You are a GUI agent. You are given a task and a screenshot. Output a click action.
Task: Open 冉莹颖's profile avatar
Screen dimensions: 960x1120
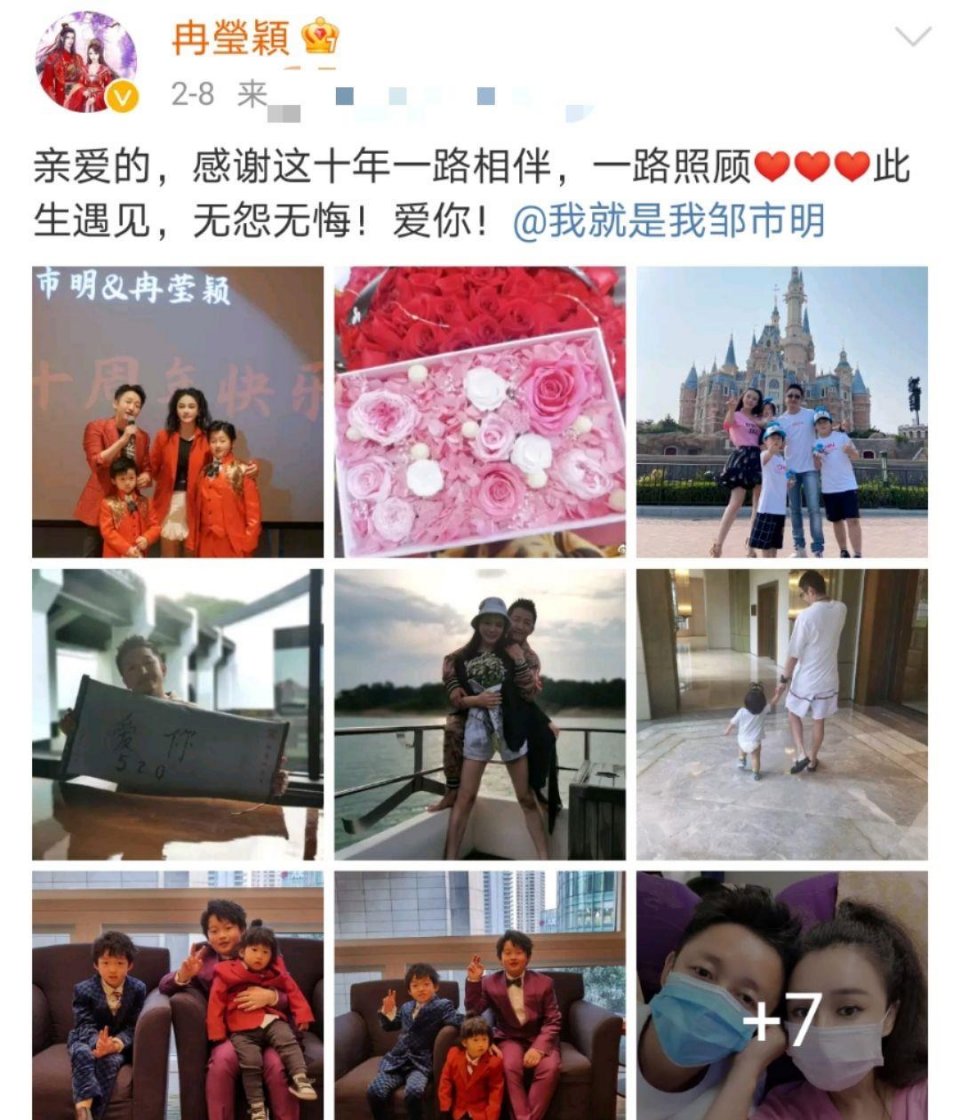click(x=85, y=62)
